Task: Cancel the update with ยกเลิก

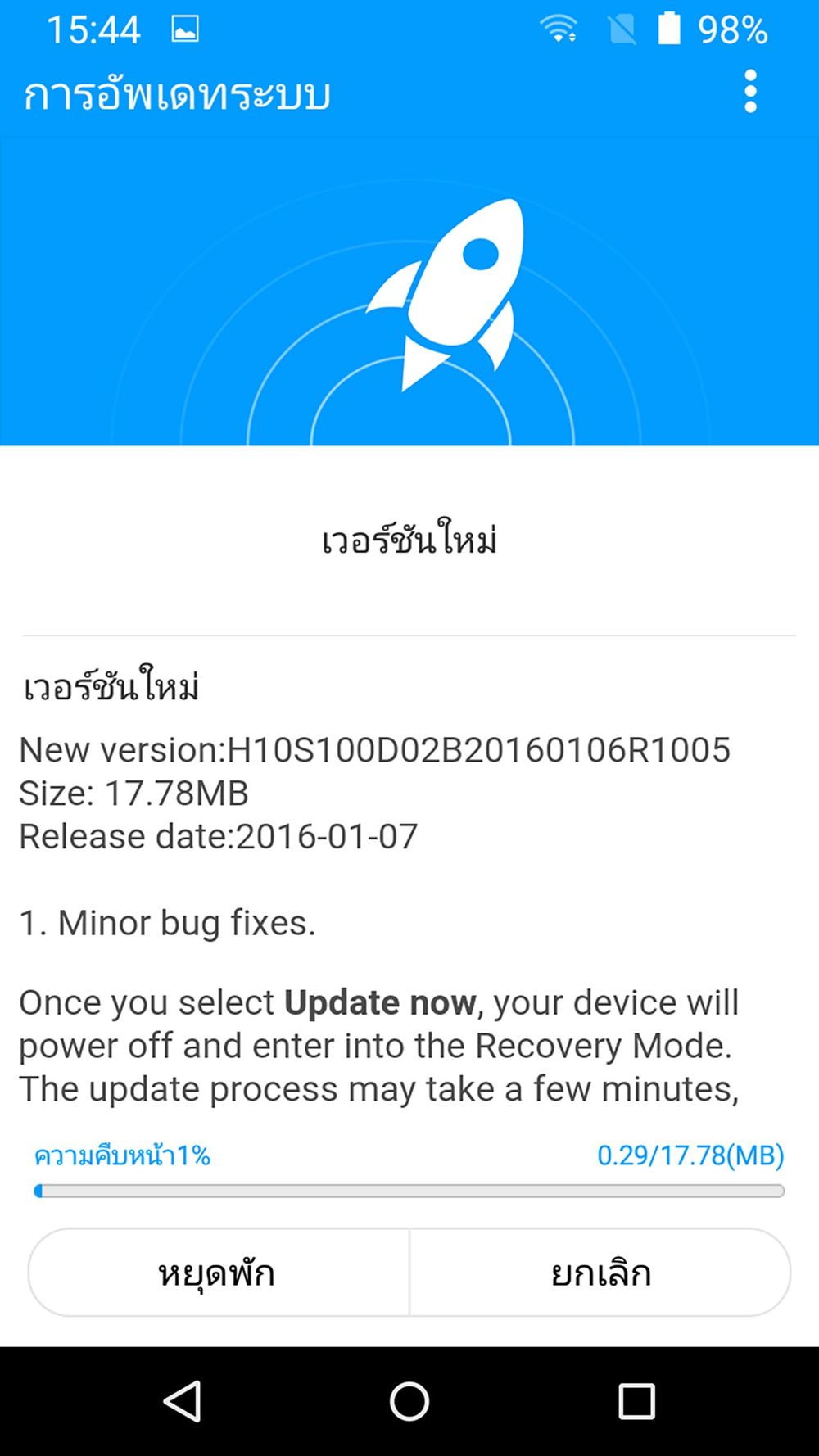Action: [600, 1273]
